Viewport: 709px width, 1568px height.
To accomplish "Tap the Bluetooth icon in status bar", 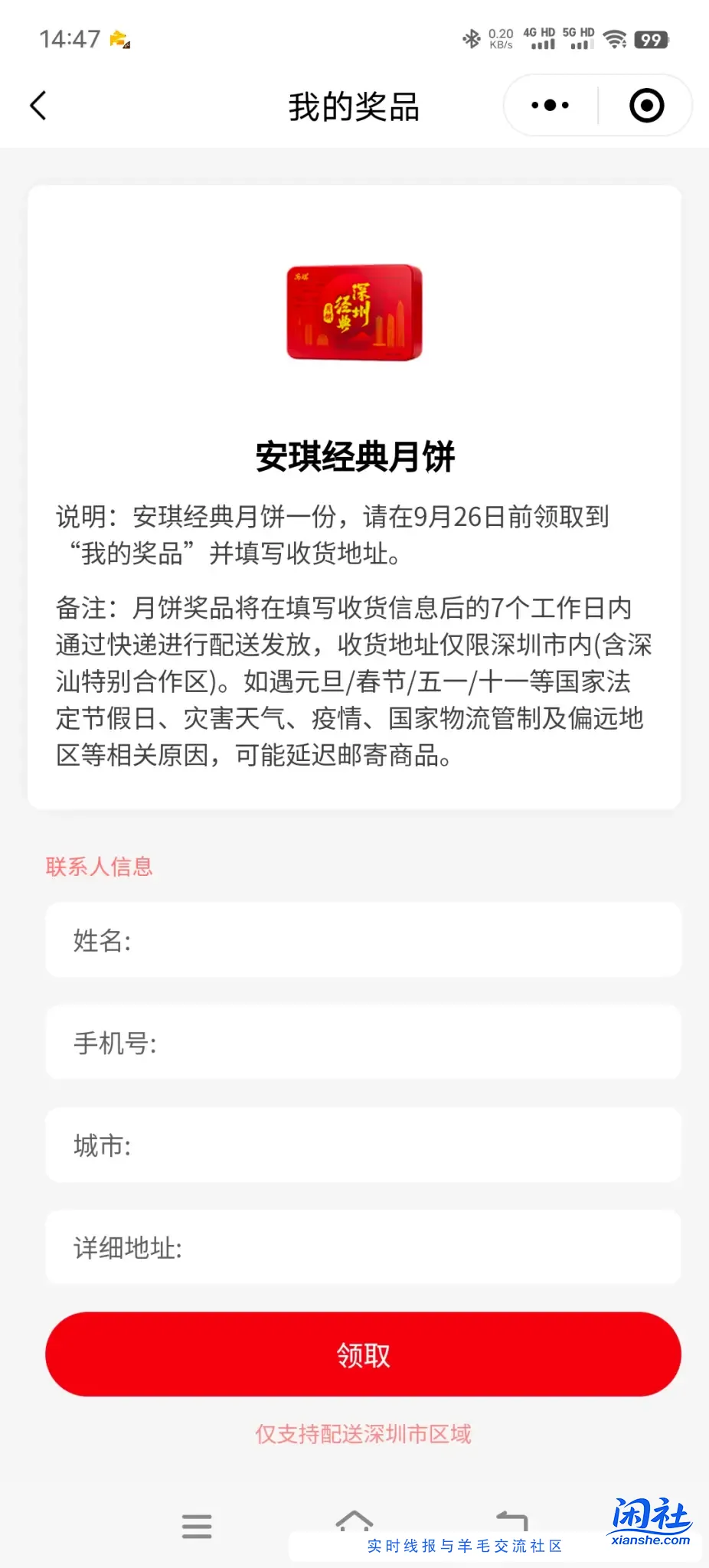I will pyautogui.click(x=472, y=37).
